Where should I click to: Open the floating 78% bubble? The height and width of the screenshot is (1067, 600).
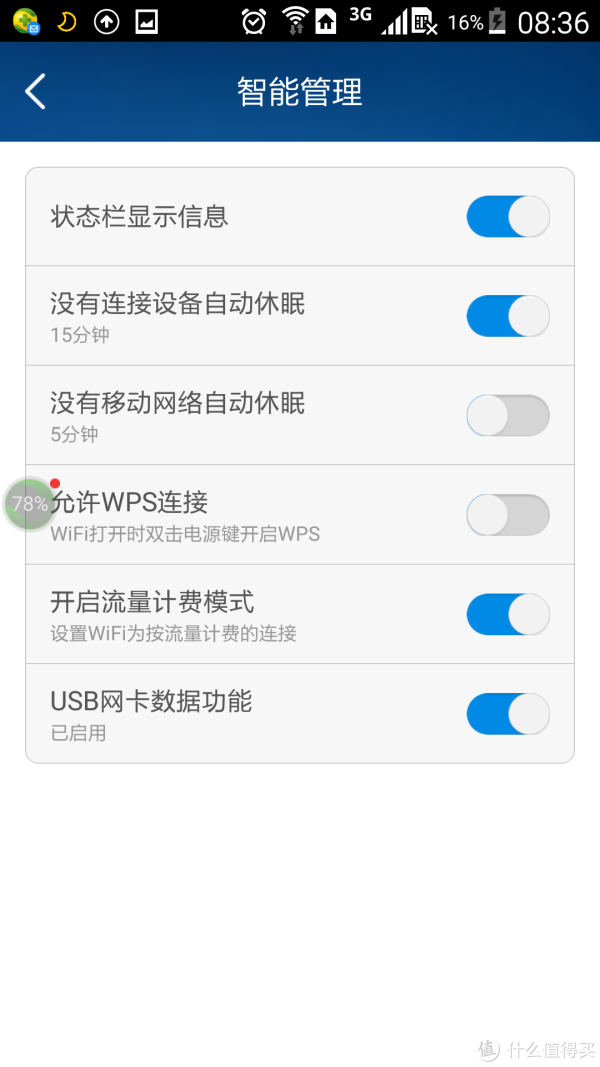pyautogui.click(x=30, y=504)
